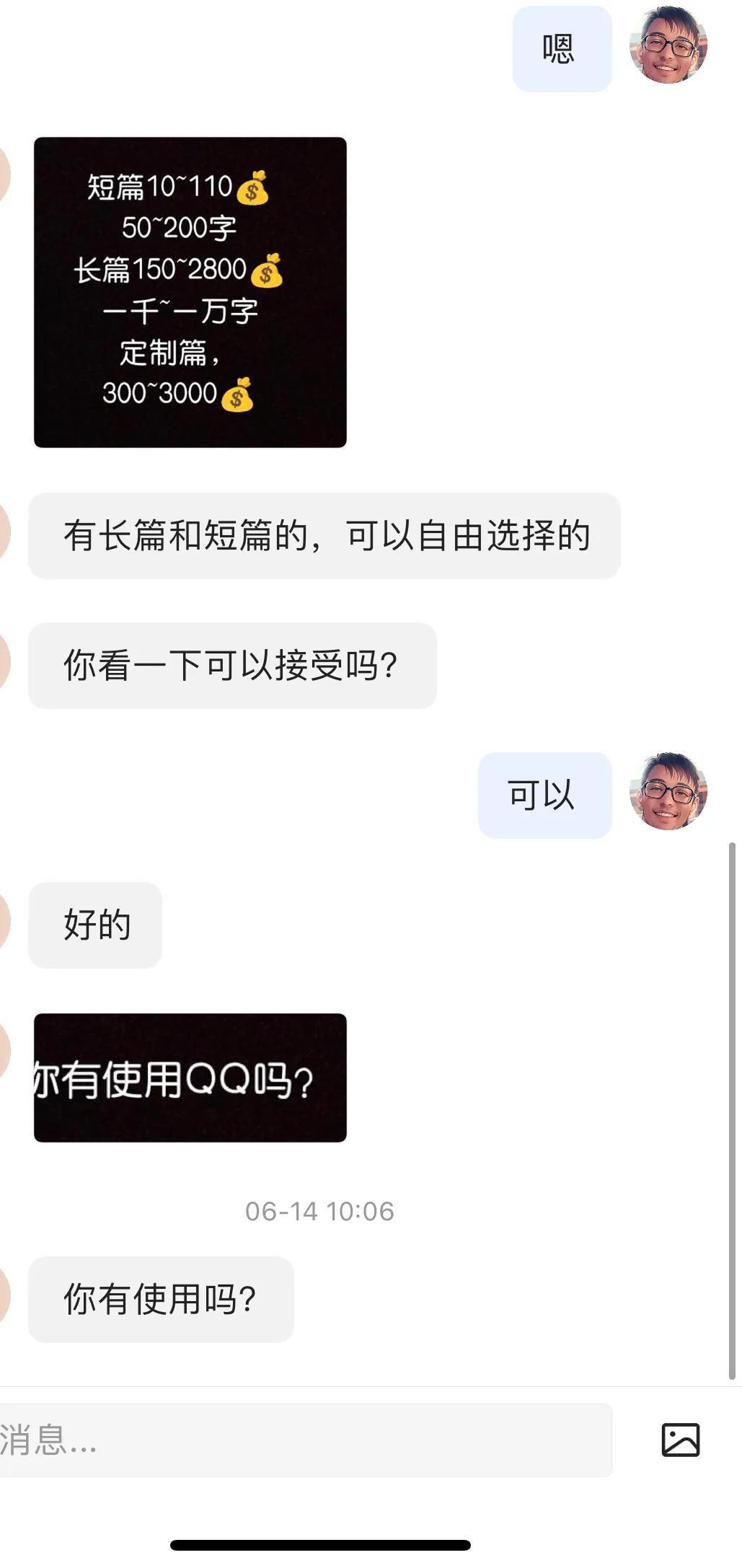Tap your avatar next to the 嗯 message

[667, 45]
